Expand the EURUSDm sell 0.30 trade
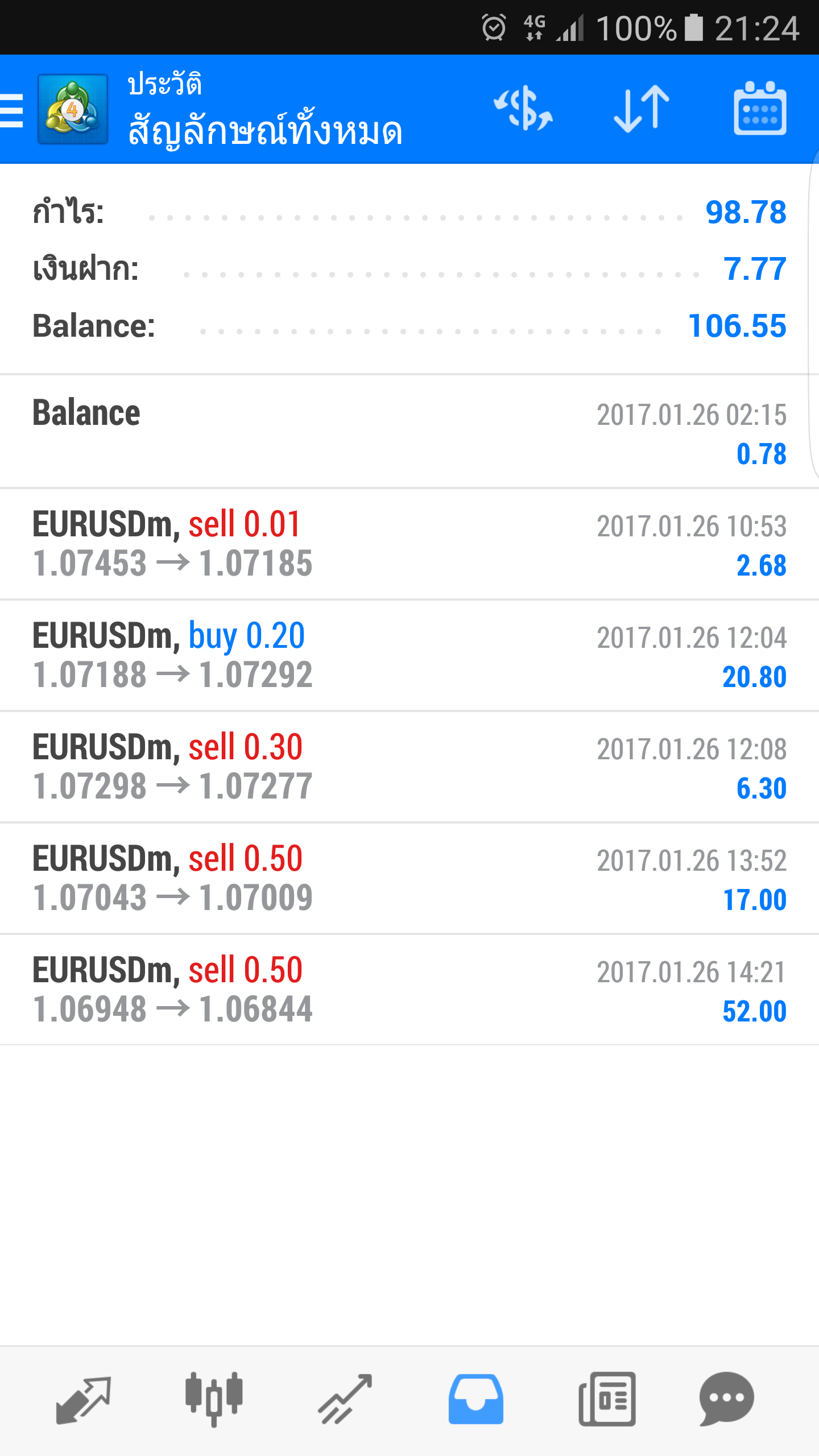Viewport: 819px width, 1456px height. [409, 767]
